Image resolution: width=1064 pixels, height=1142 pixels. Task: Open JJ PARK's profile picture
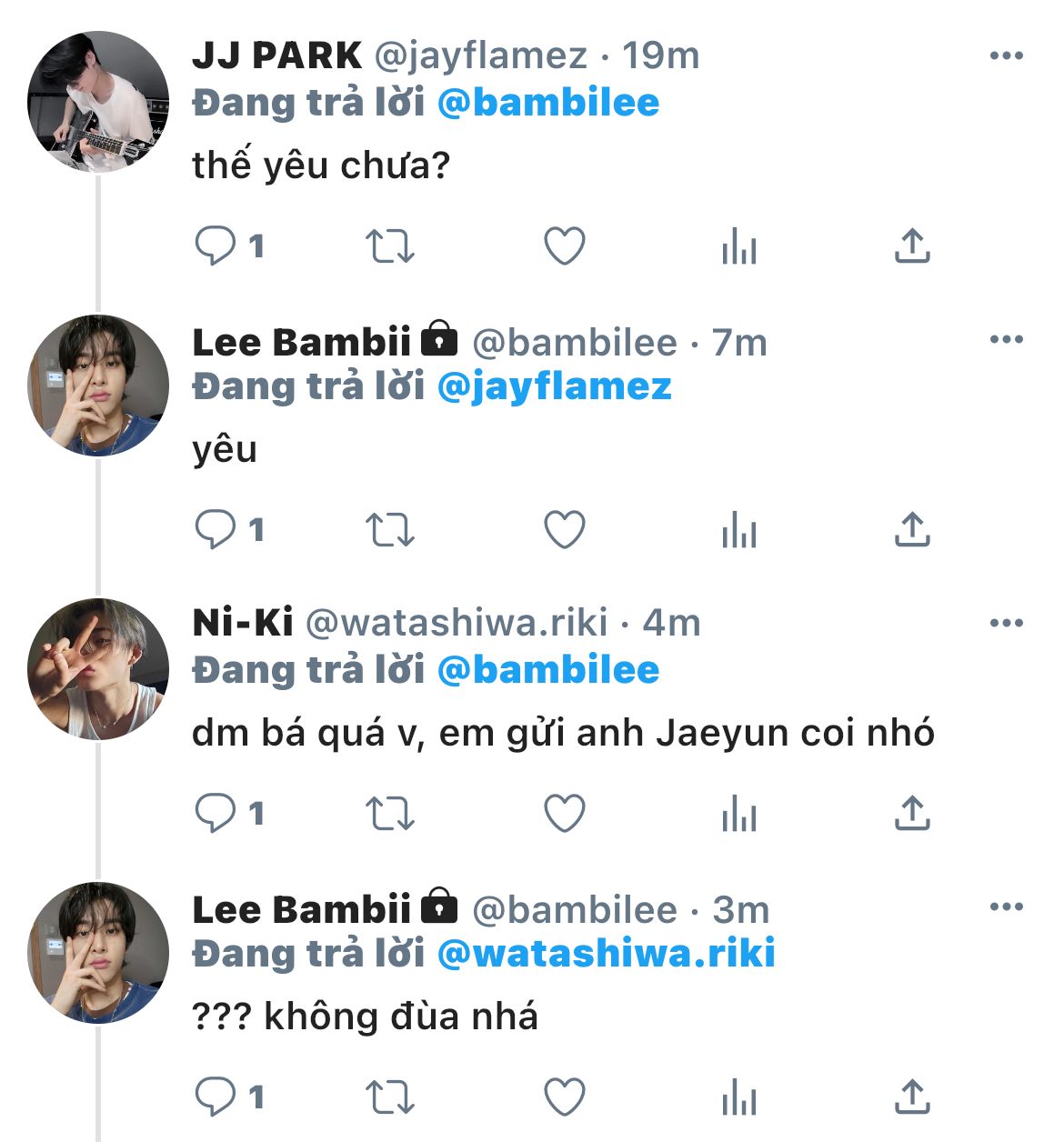[98, 102]
